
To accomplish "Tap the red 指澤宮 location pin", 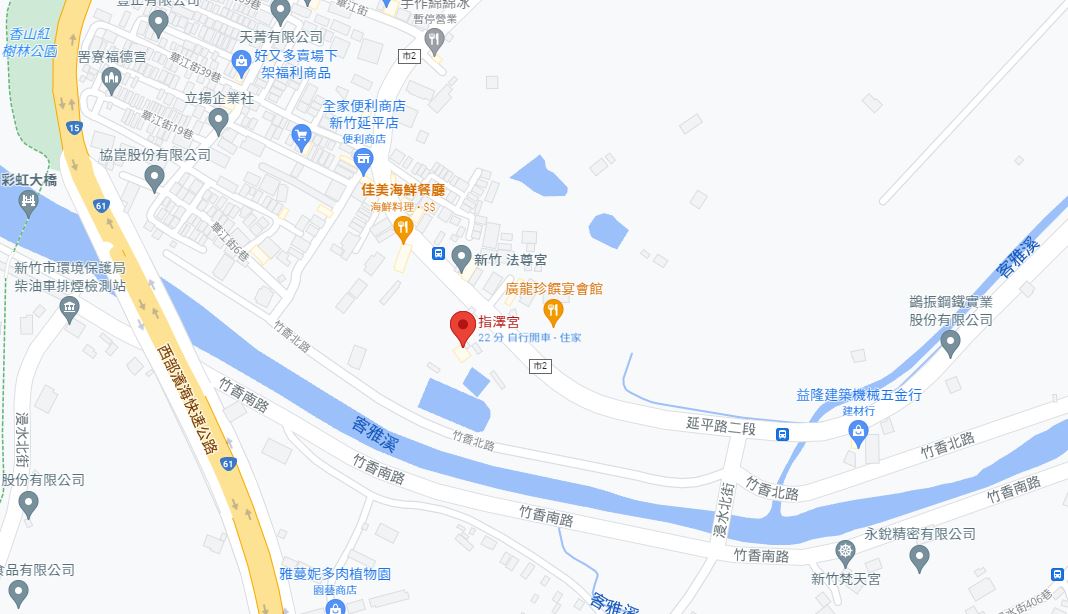I will tap(461, 327).
